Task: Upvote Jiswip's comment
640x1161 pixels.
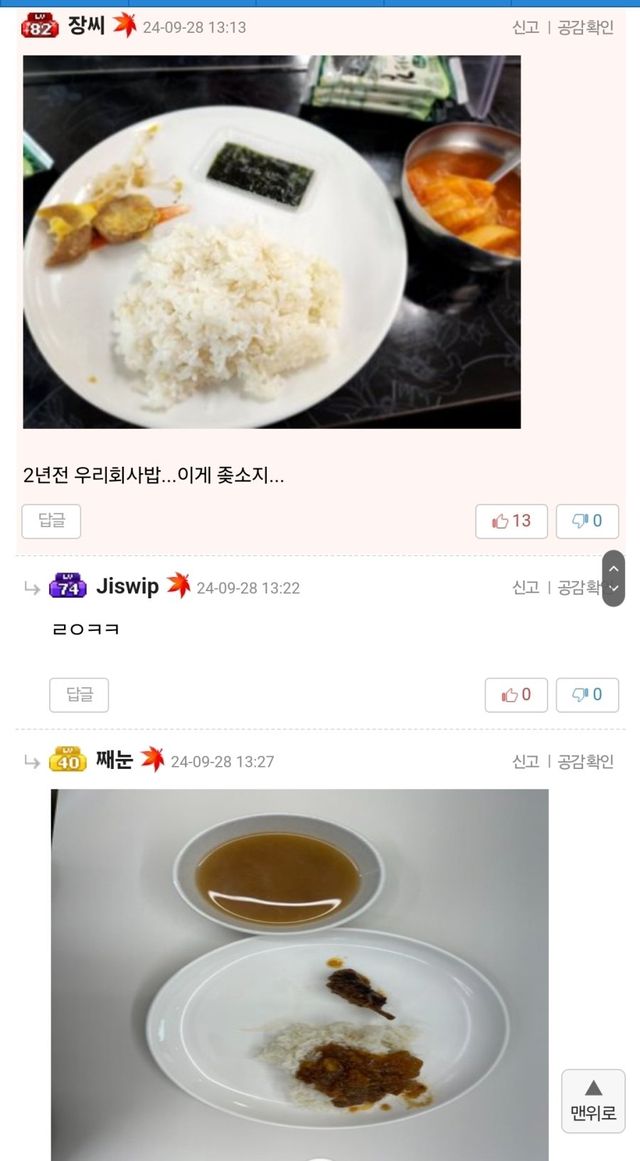Action: 516,695
